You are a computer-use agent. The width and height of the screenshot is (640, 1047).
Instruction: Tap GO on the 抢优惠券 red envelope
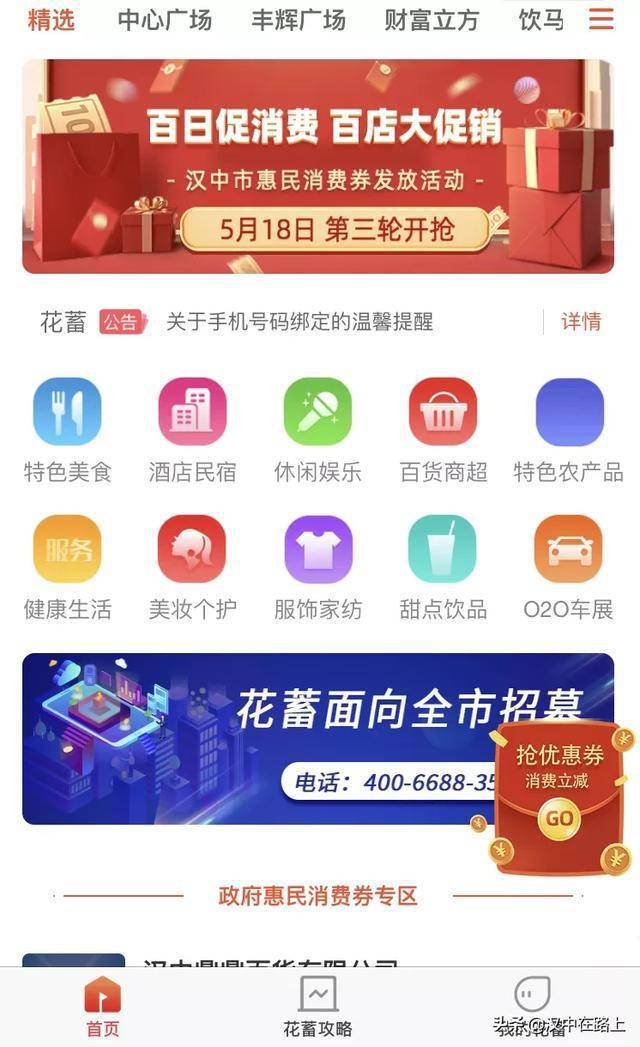coord(559,820)
